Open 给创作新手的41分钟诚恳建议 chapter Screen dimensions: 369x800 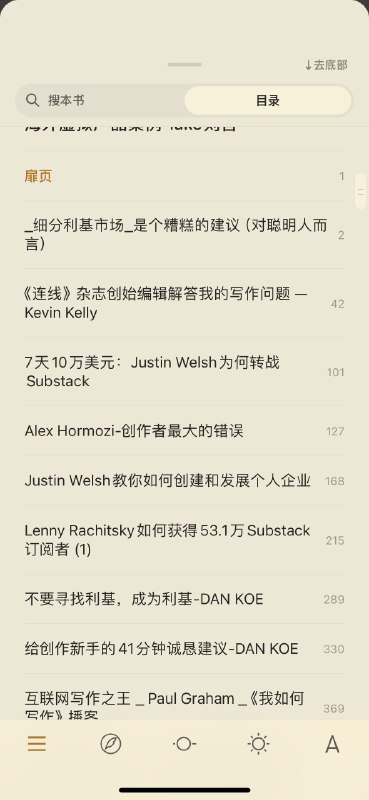(x=184, y=648)
